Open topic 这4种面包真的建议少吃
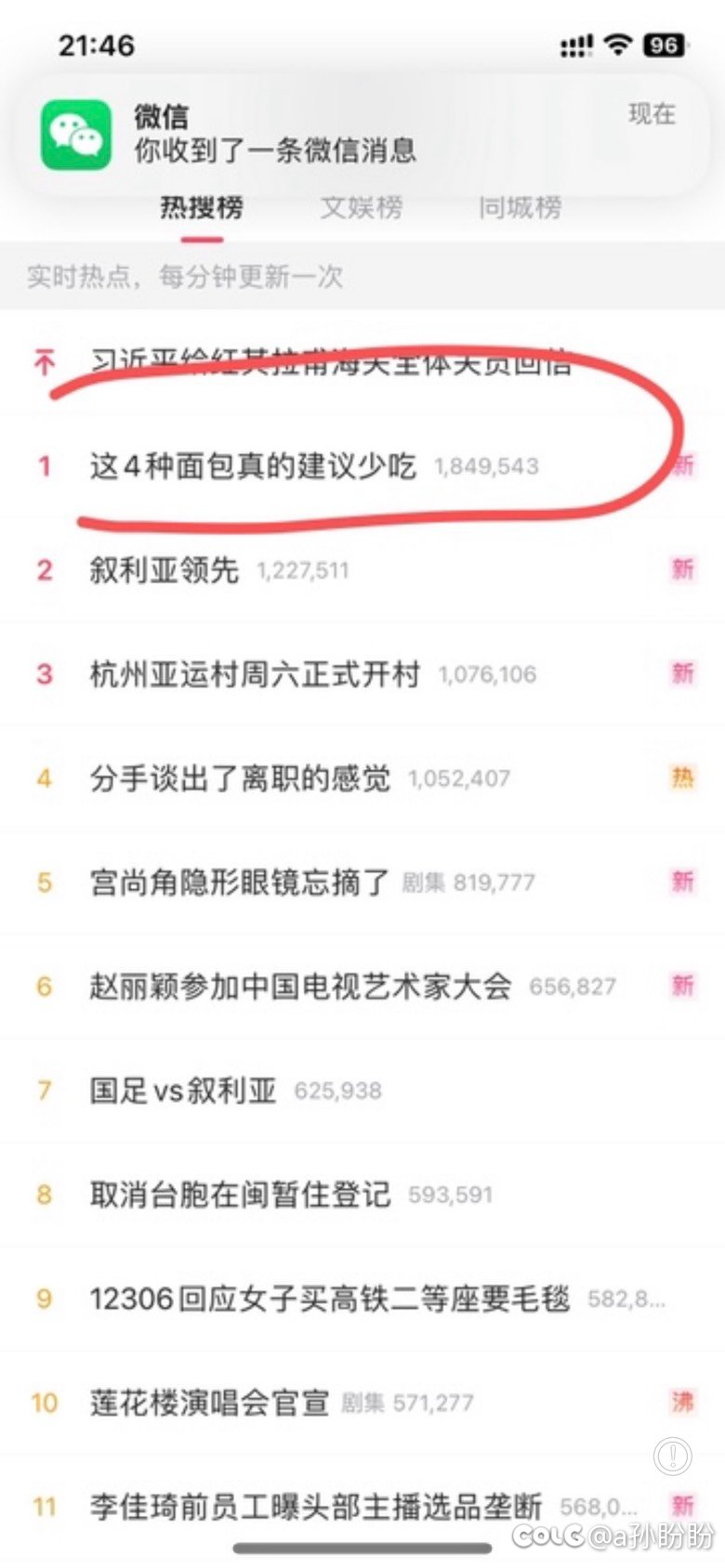Viewport: 725px width, 1568px height. [x=253, y=465]
